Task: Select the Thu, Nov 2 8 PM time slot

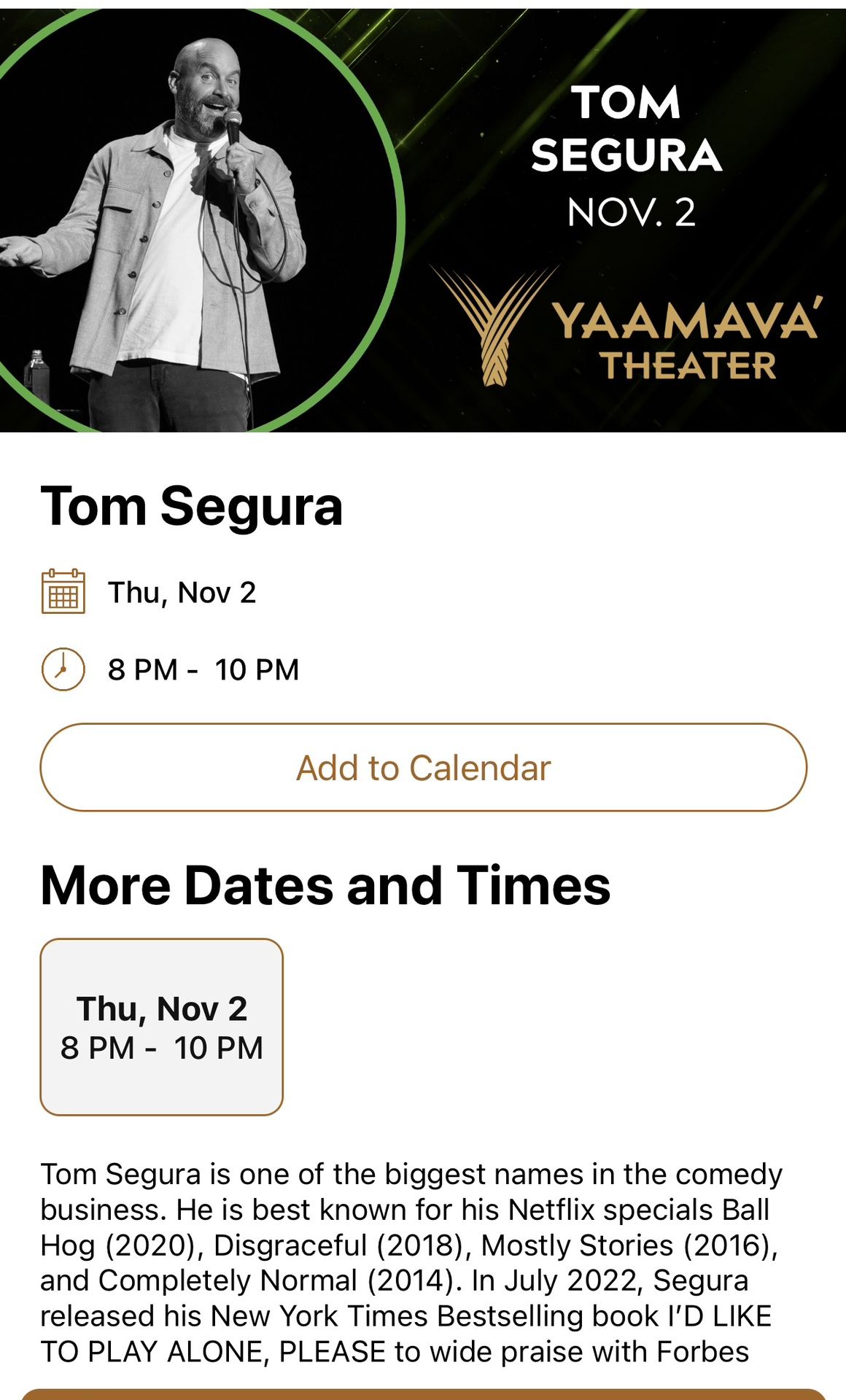Action: point(161,1027)
